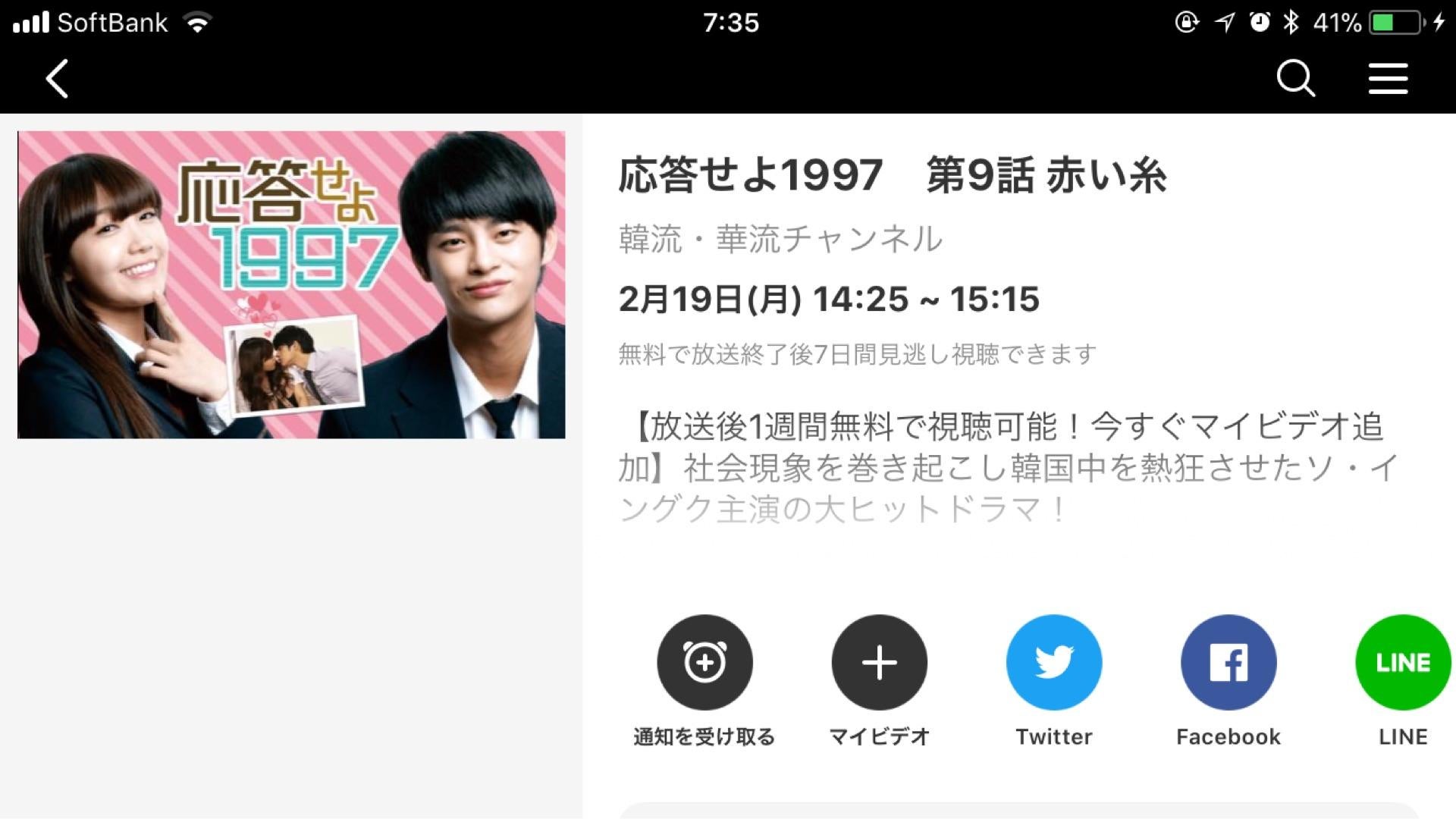Add the episode to マイビデオ

[879, 663]
